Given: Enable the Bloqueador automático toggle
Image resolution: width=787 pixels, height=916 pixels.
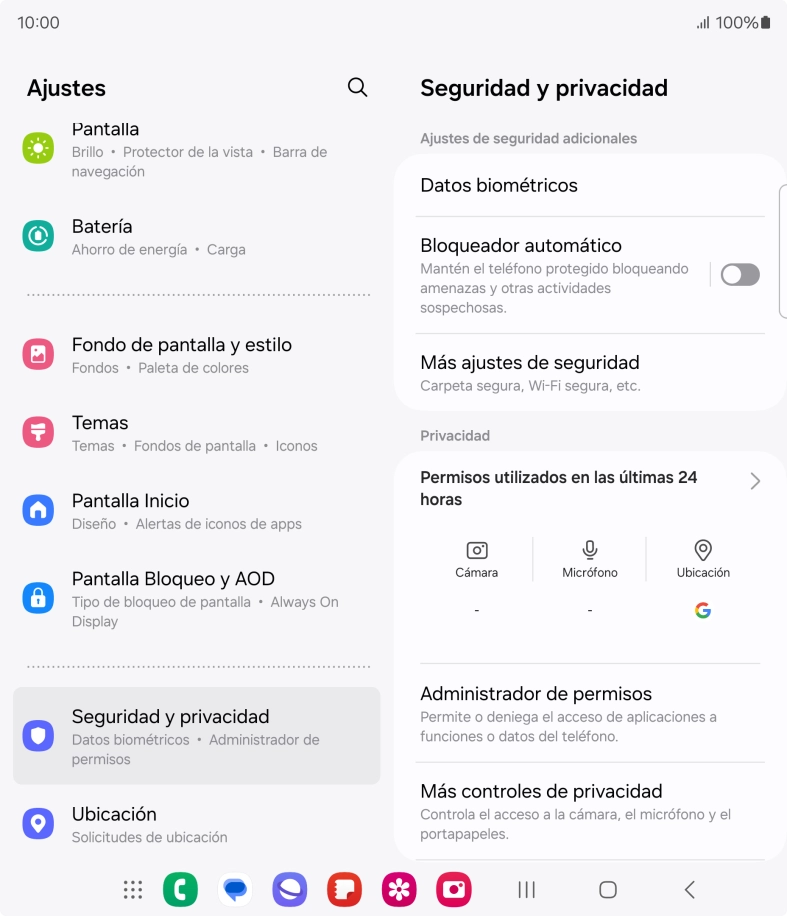Looking at the screenshot, I should pyautogui.click(x=740, y=274).
